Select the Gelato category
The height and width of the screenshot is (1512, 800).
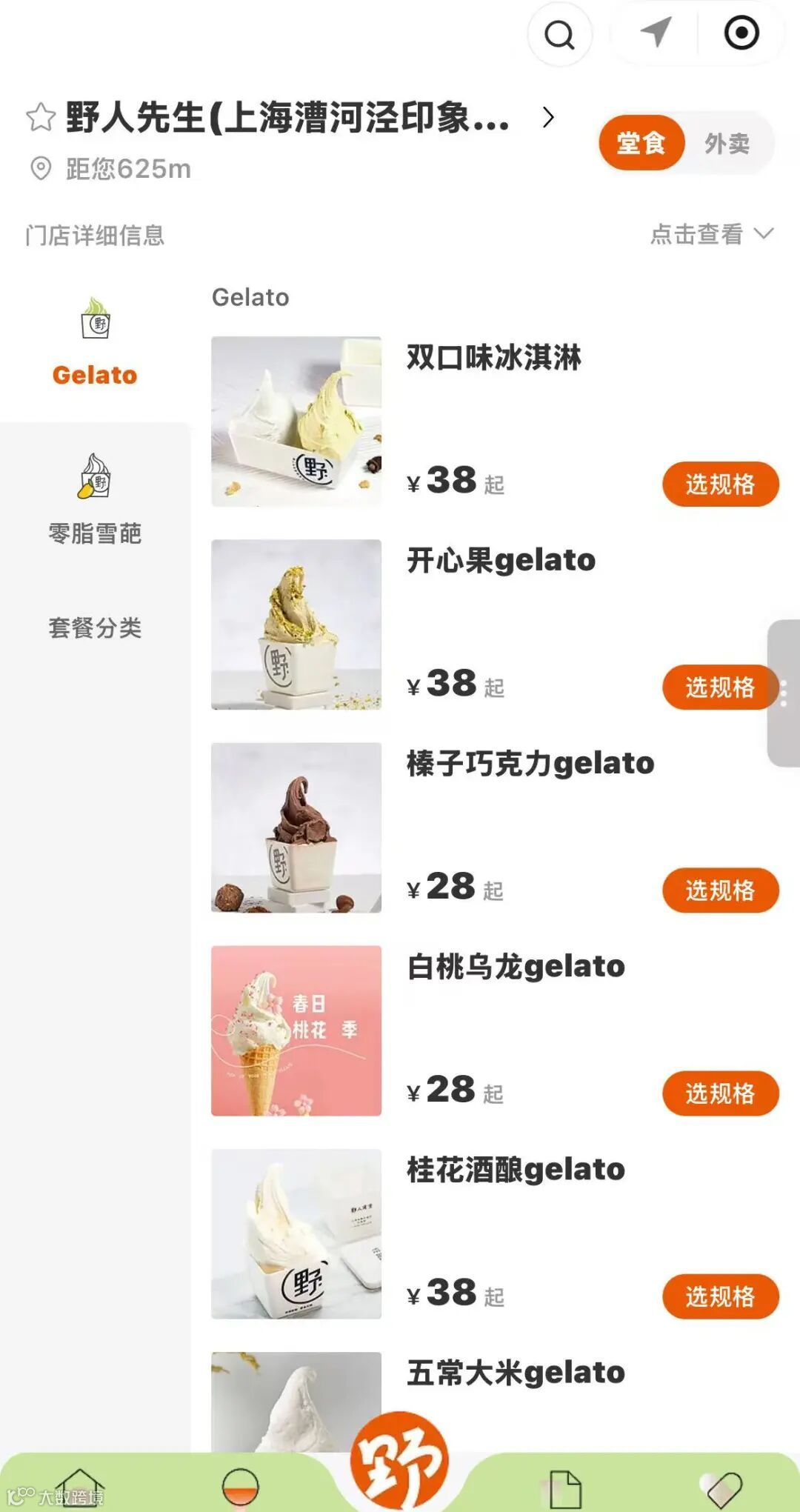click(x=95, y=344)
